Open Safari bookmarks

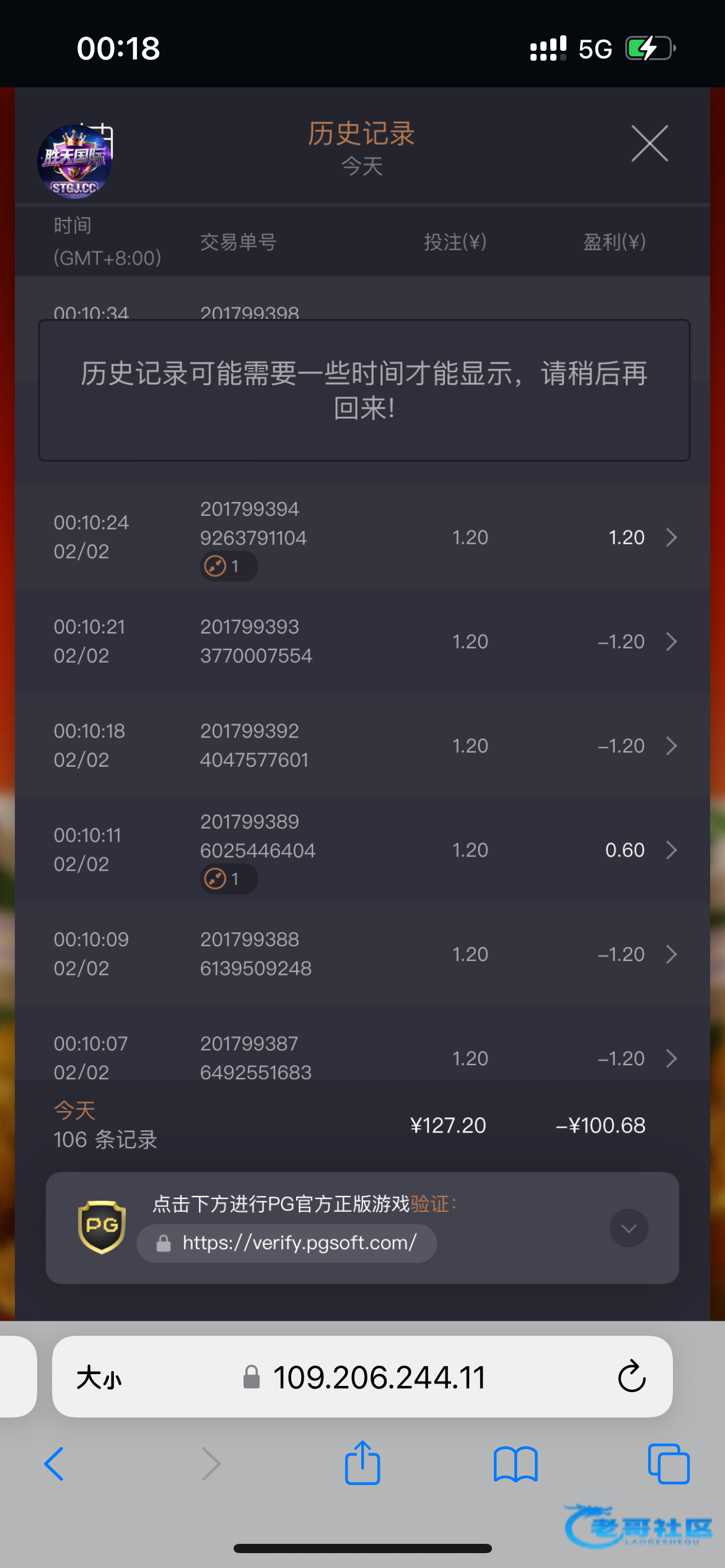(515, 1464)
